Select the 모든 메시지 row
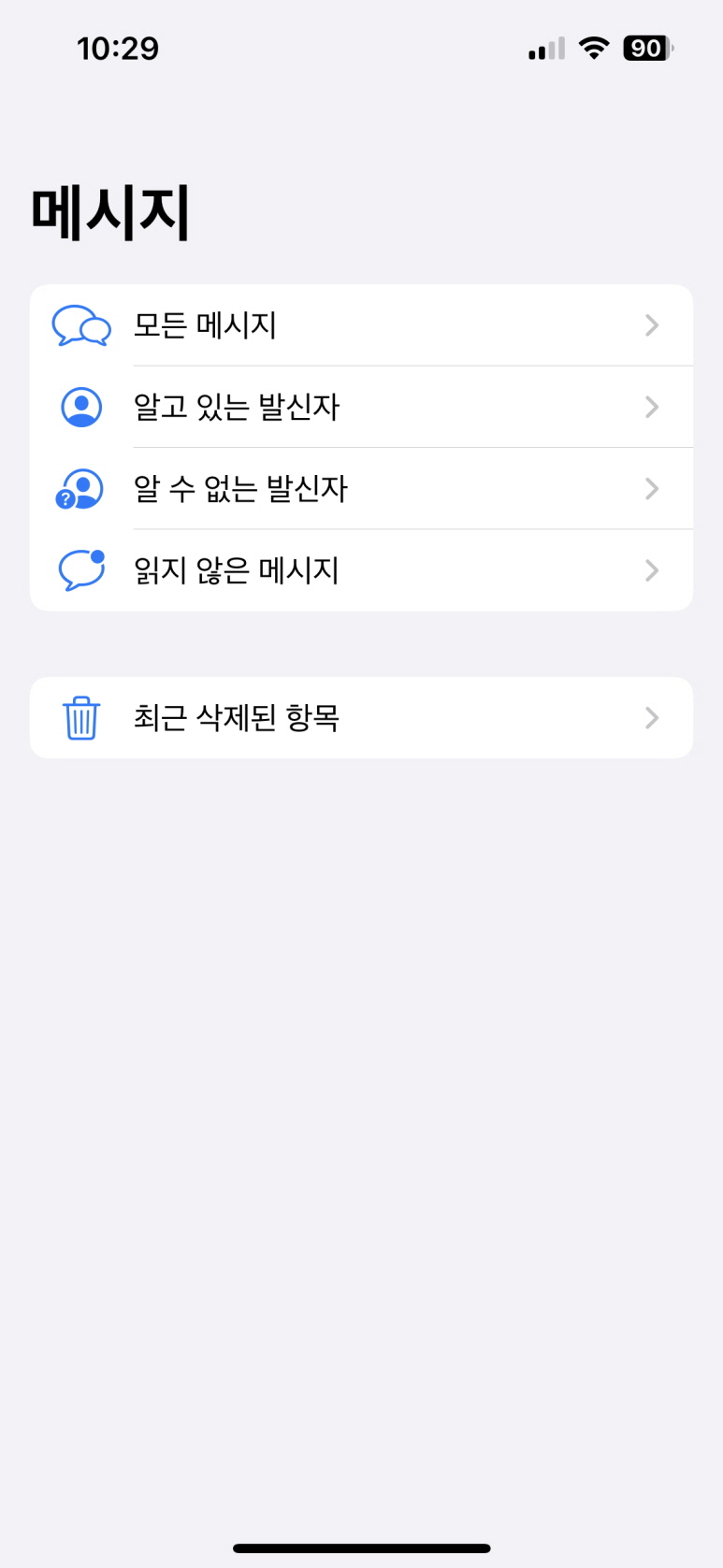Screen dimensions: 723x1568 (x=361, y=325)
